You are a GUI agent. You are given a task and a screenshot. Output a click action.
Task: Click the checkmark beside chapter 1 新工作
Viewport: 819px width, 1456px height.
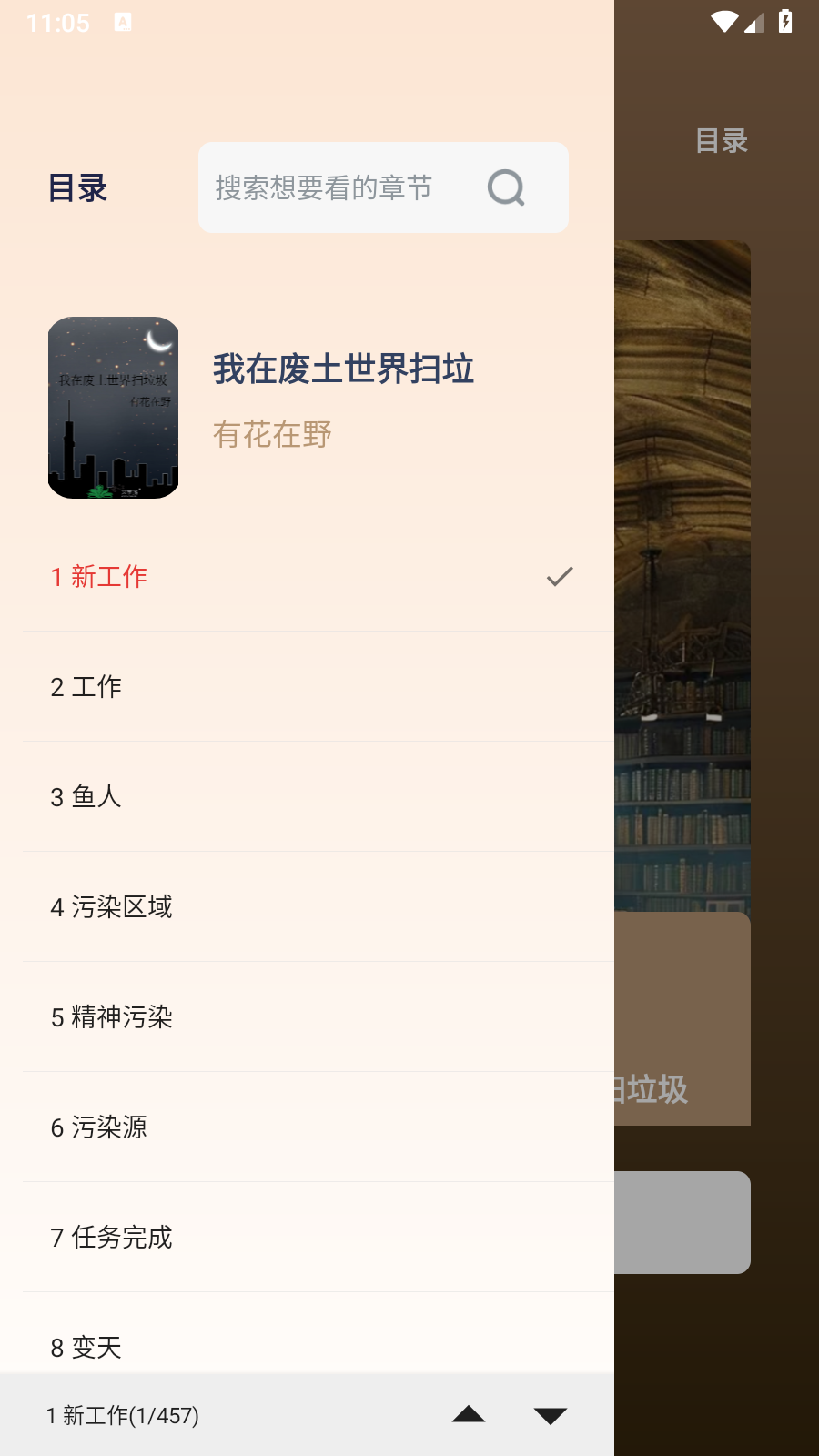[559, 576]
